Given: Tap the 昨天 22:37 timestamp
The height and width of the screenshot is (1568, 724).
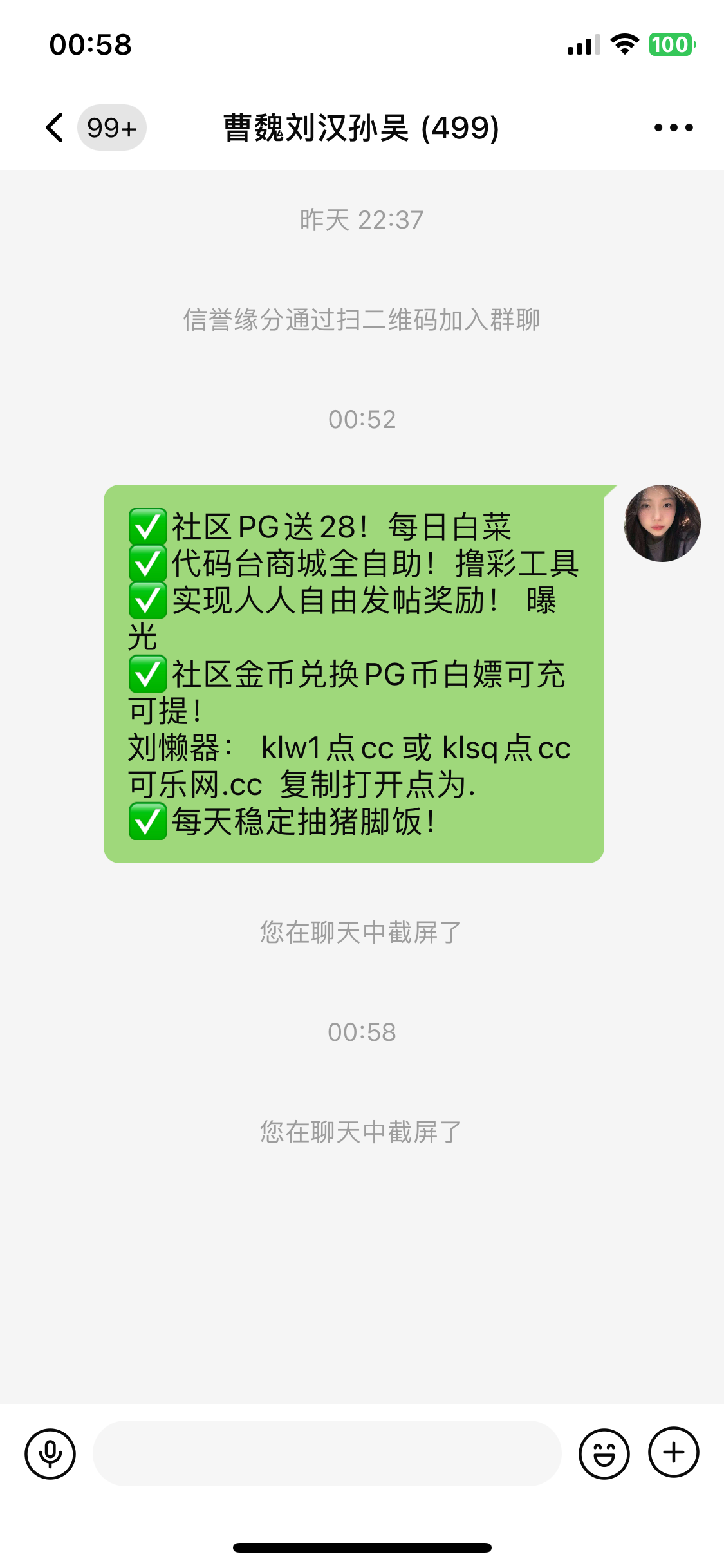Looking at the screenshot, I should point(362,220).
